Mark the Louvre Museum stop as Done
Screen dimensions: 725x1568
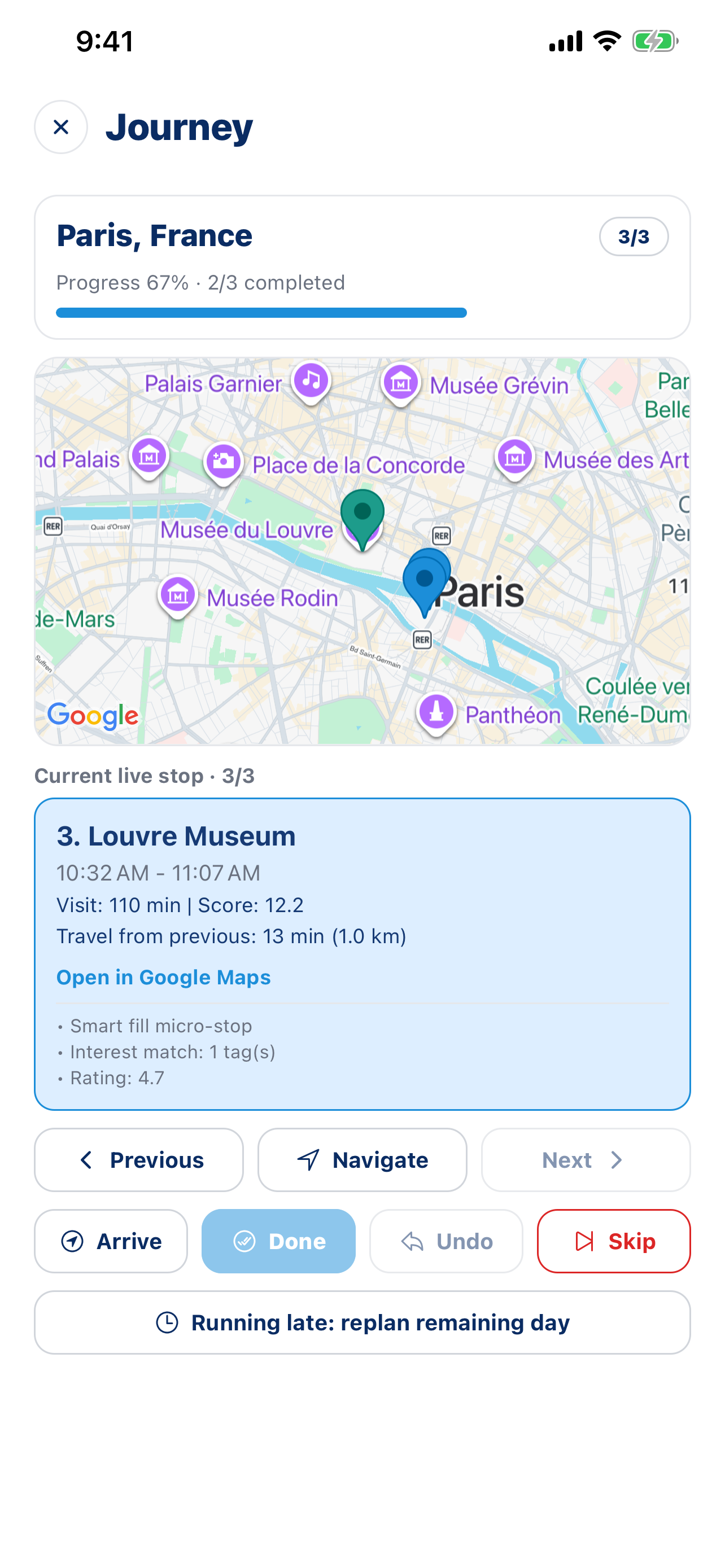[x=278, y=1241]
